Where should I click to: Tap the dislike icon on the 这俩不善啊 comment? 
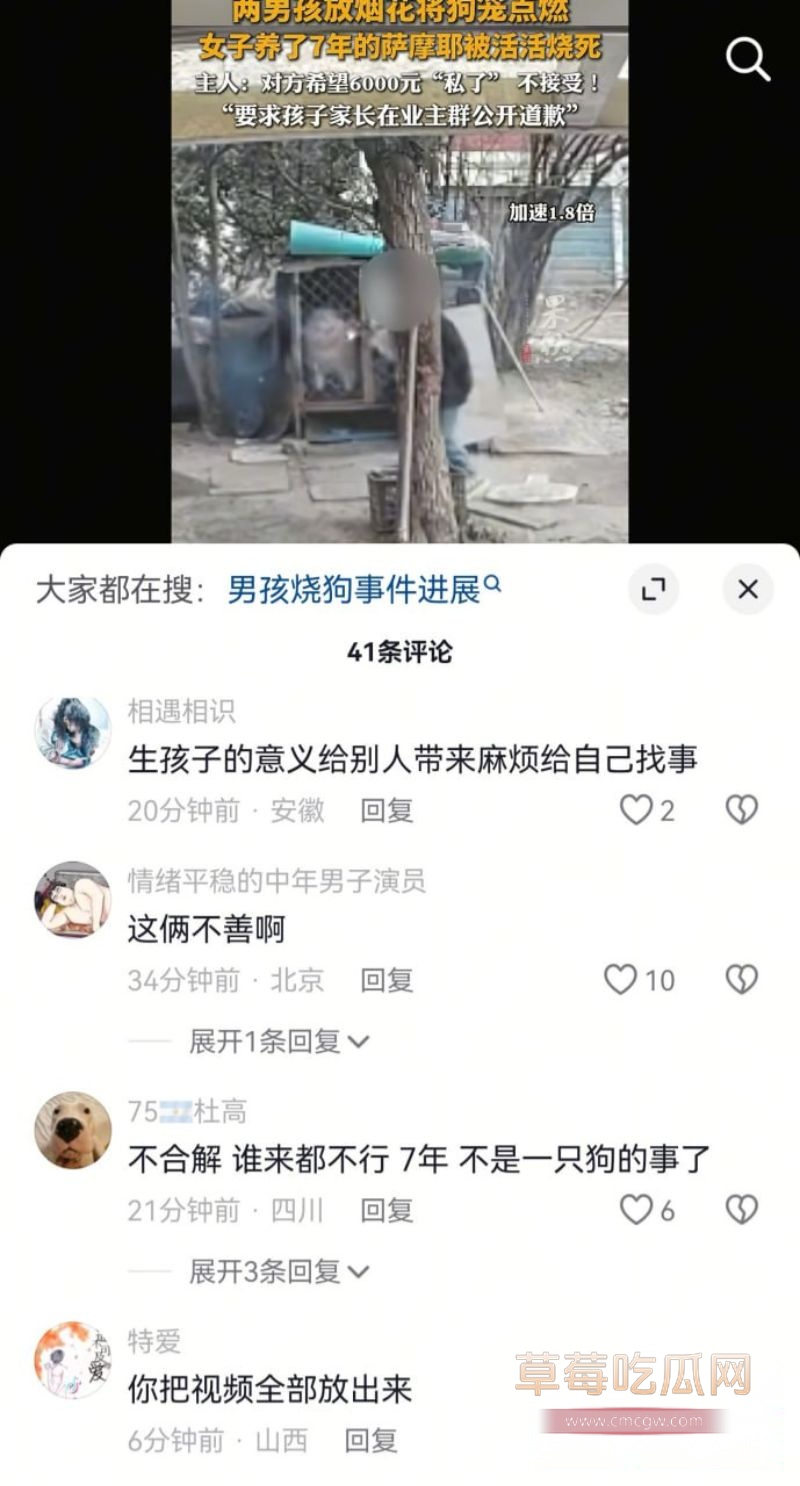(741, 980)
